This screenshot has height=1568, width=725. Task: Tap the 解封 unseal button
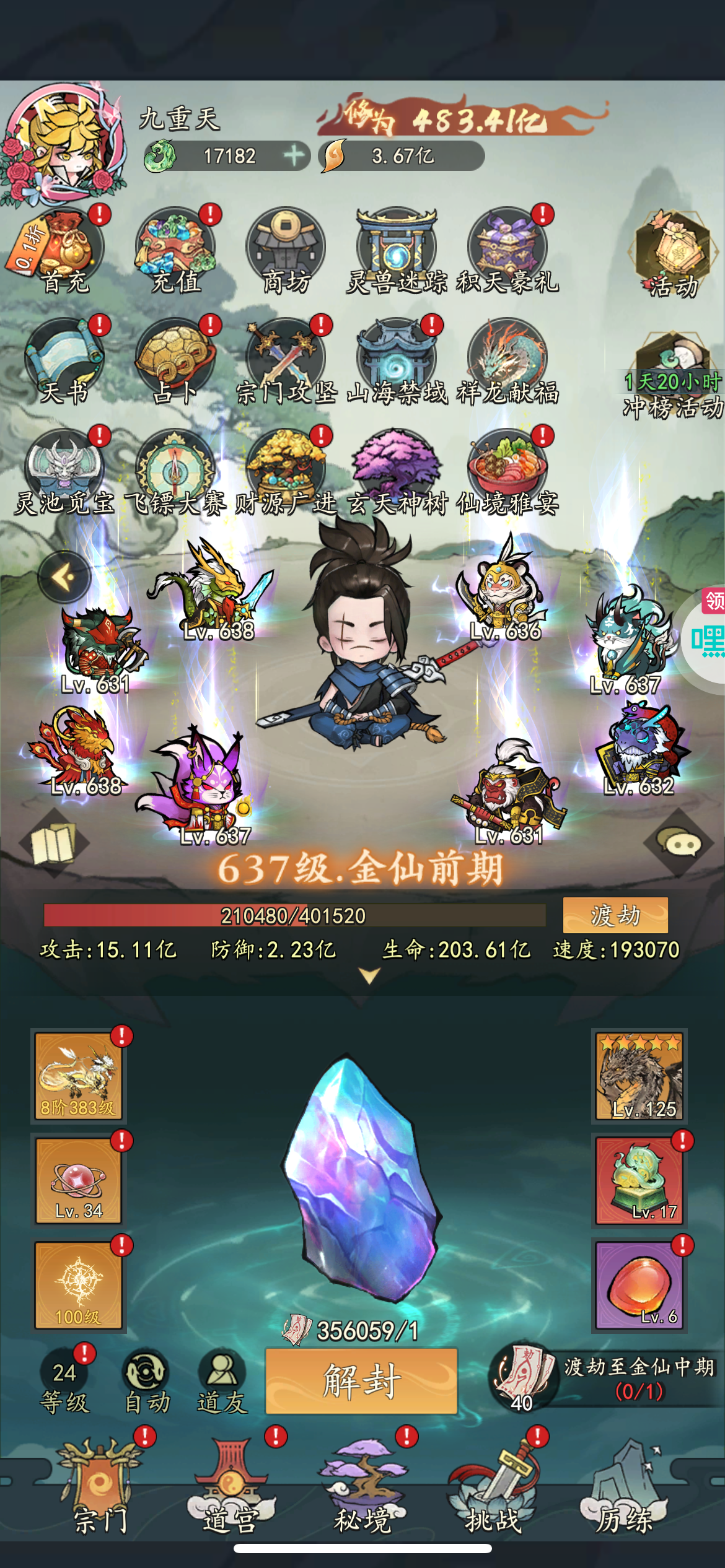[x=361, y=1380]
